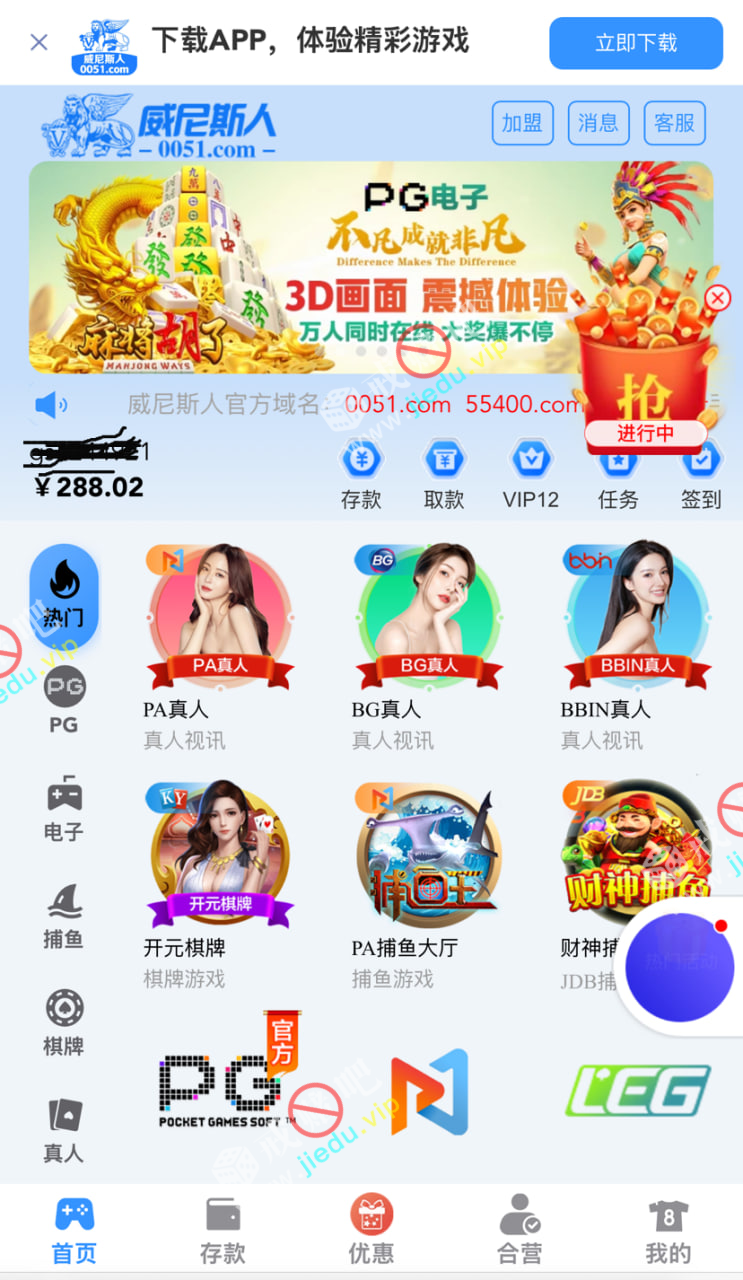Contact 客服 customer service
This screenshot has height=1280, width=743.
click(674, 123)
